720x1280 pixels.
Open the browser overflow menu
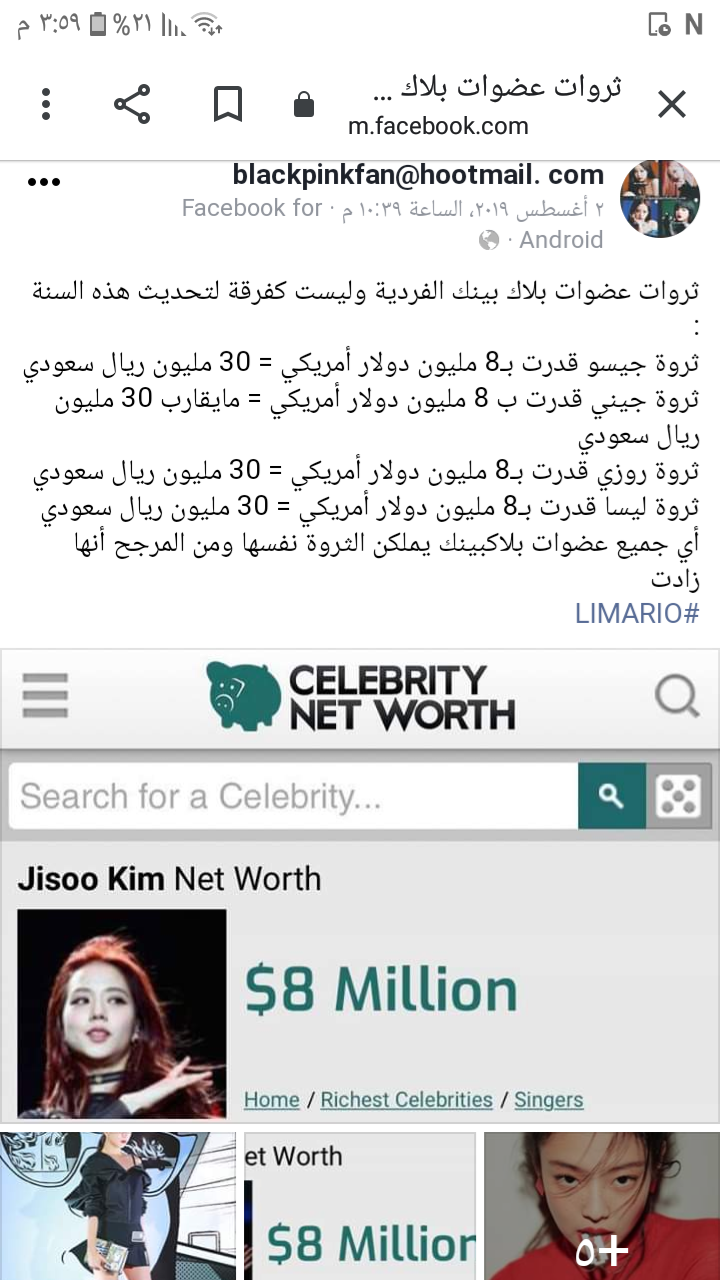46,104
